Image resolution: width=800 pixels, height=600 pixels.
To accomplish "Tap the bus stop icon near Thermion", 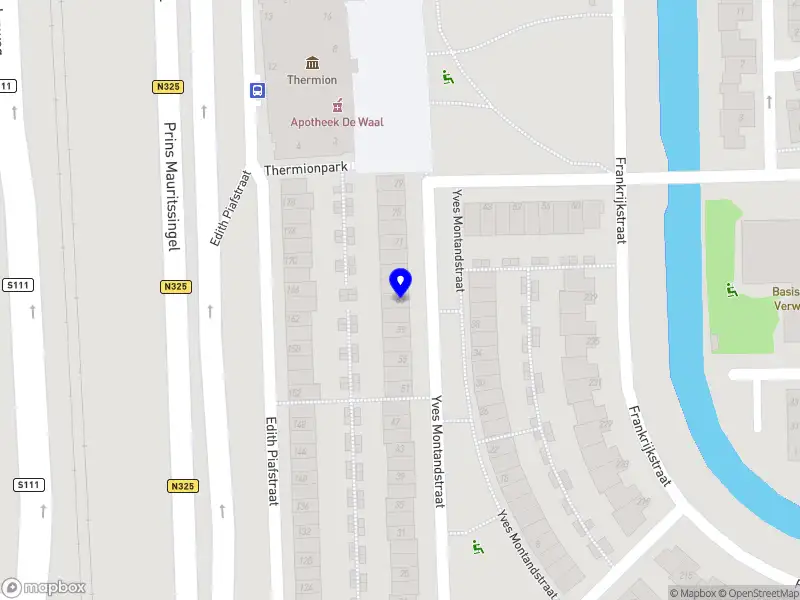I will pos(257,90).
